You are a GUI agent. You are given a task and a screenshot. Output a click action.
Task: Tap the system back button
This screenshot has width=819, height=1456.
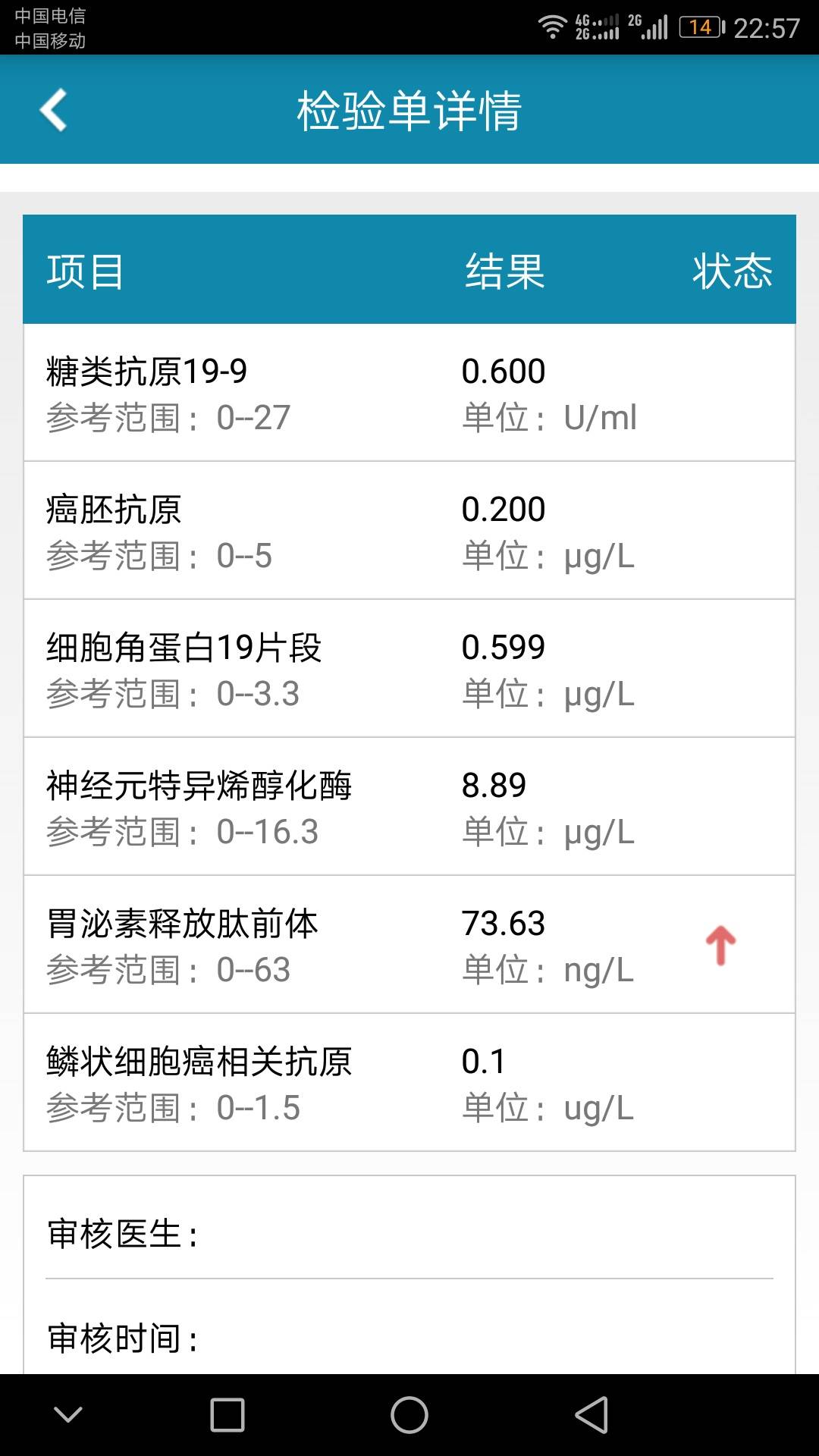coord(591,1415)
